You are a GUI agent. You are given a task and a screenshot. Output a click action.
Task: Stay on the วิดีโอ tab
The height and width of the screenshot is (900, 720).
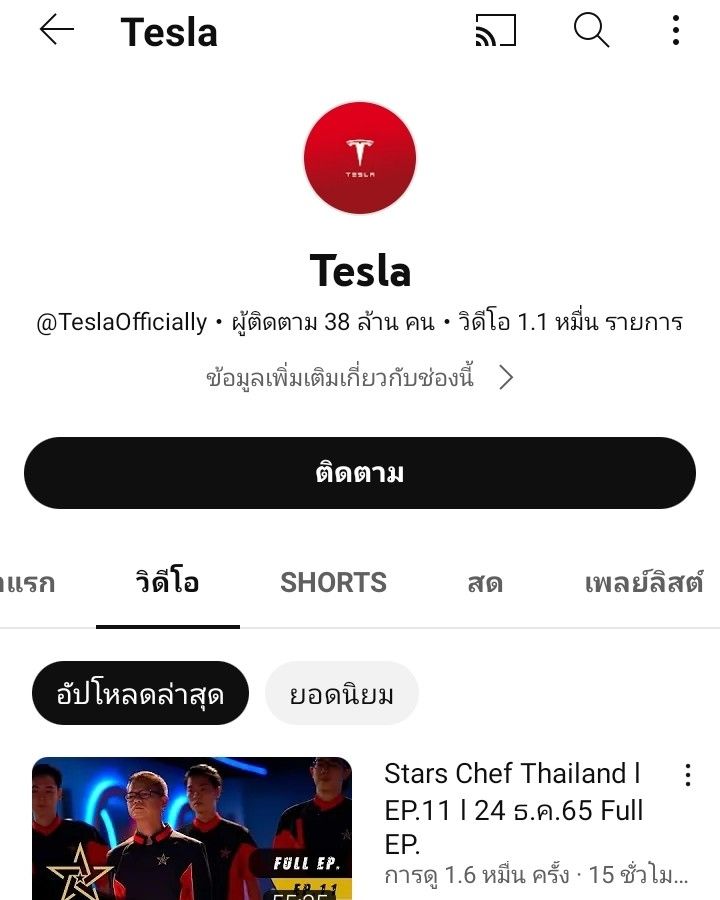click(167, 582)
